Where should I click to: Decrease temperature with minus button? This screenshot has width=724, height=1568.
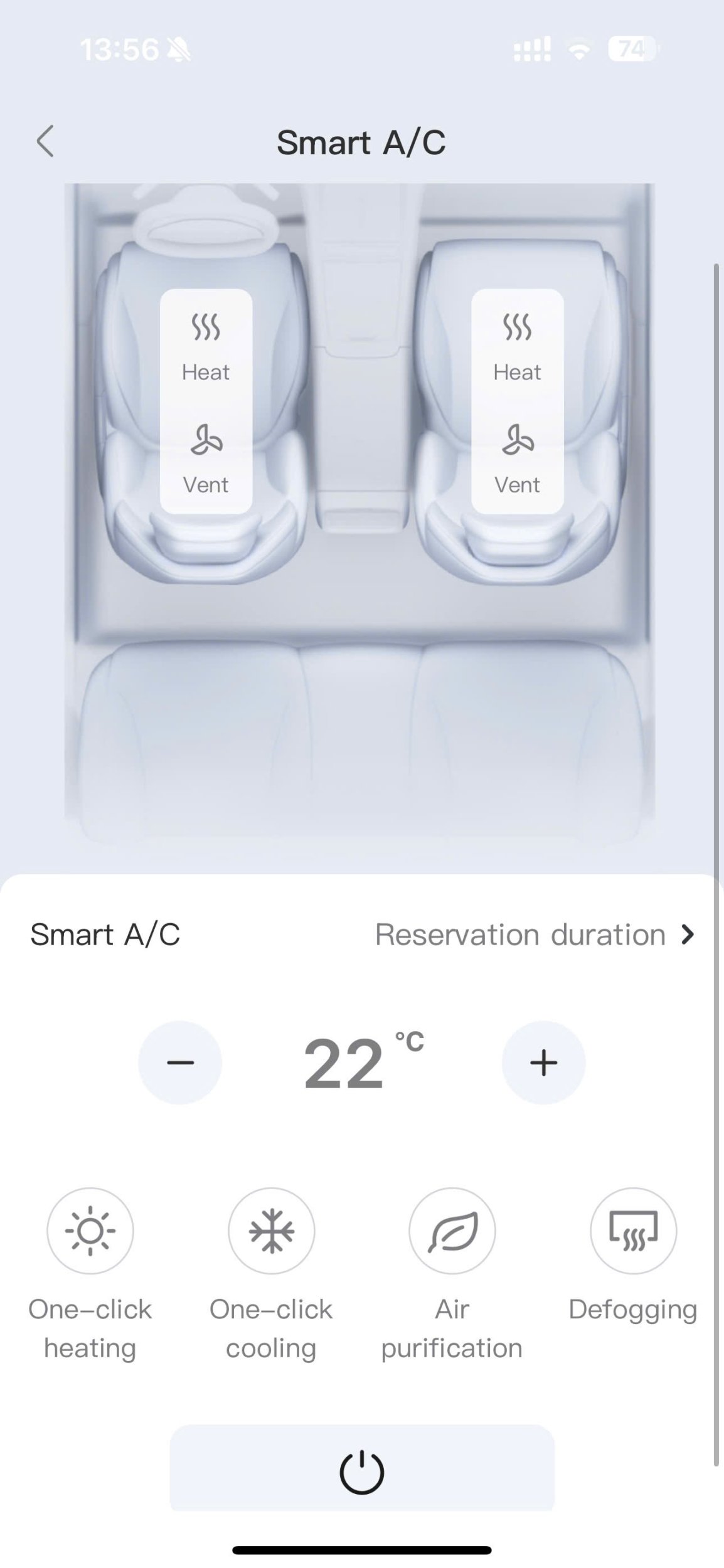click(180, 1062)
